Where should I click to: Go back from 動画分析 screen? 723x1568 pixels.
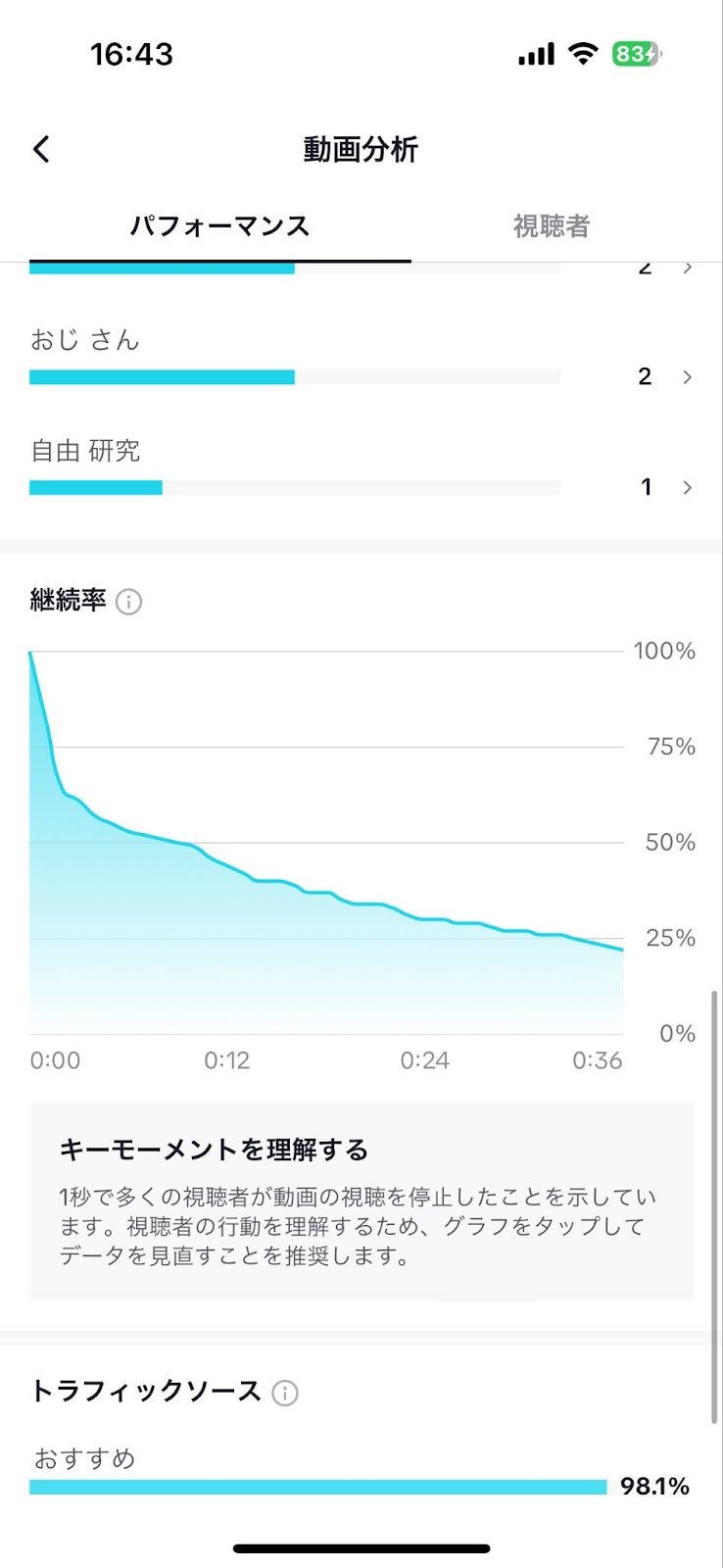click(41, 149)
